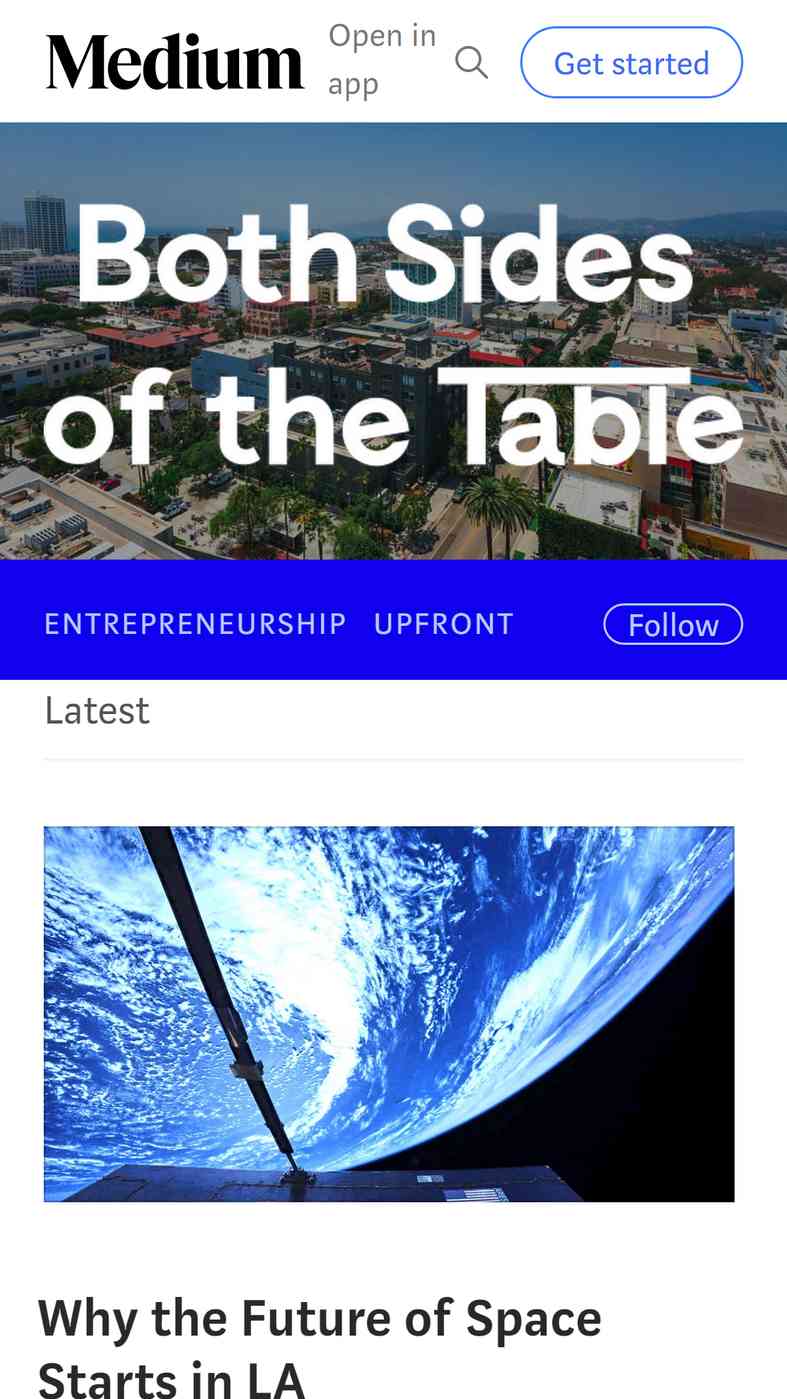Tap the Open in app link

click(x=382, y=60)
